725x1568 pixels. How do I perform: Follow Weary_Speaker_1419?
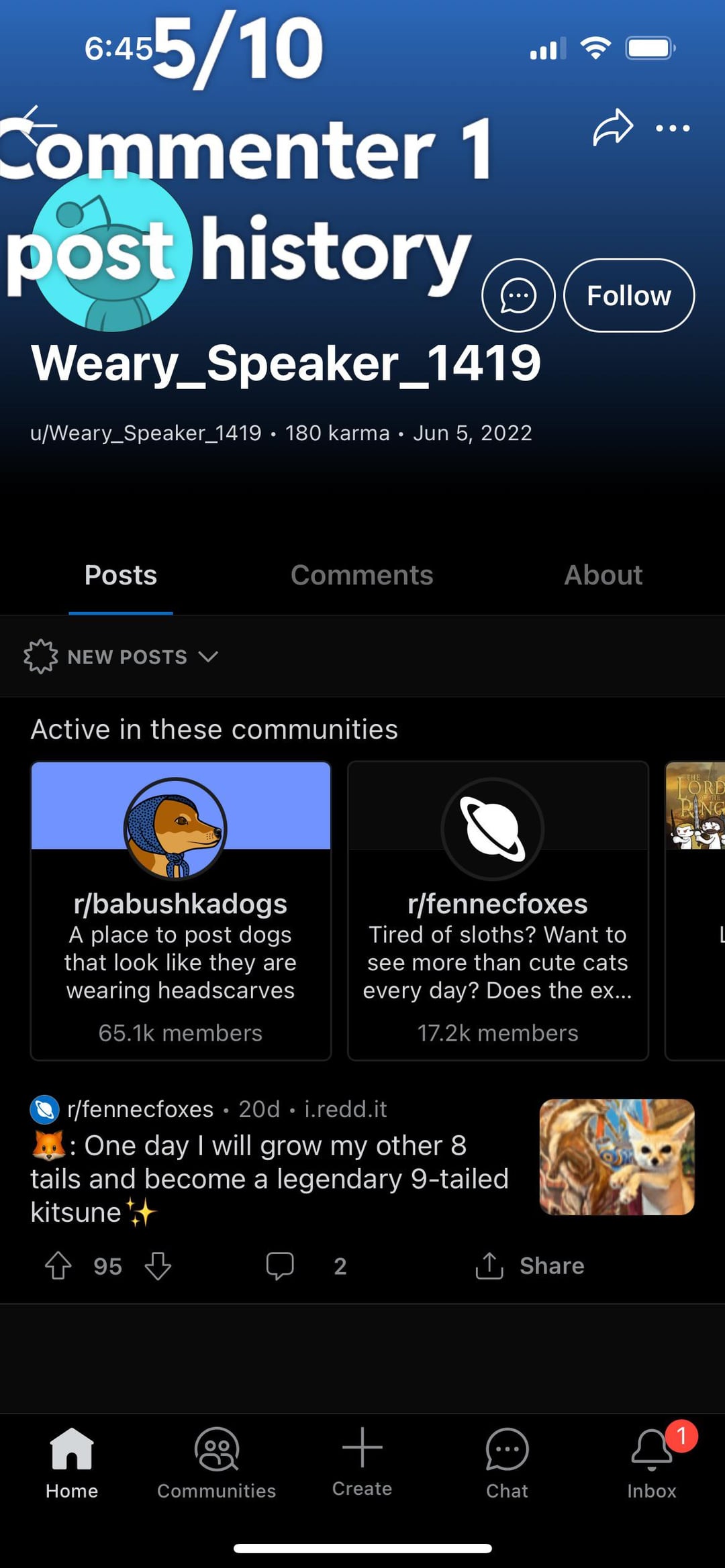[x=628, y=295]
